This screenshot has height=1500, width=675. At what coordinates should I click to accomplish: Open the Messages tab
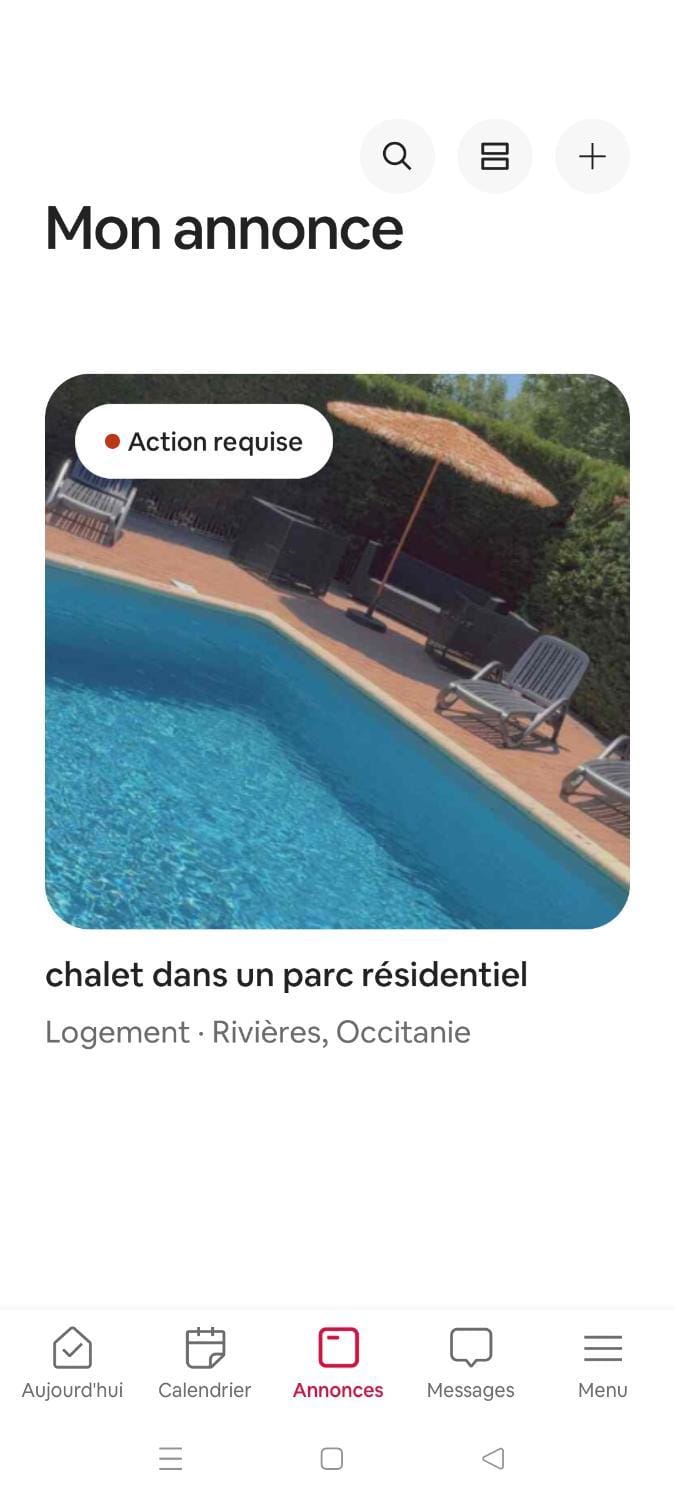(470, 1363)
